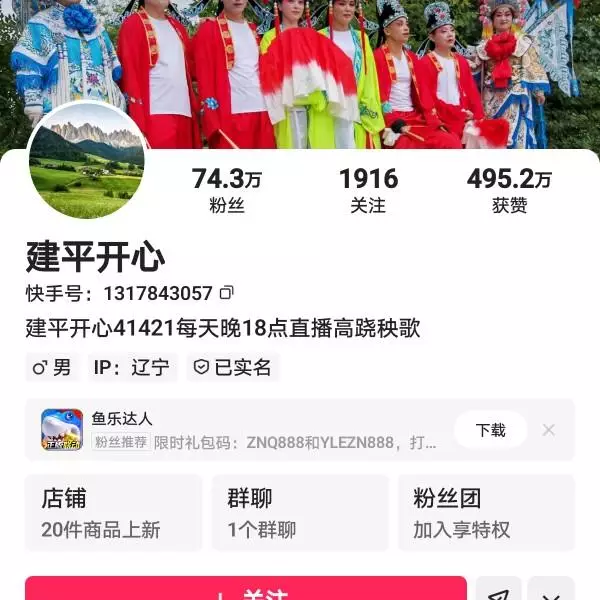The width and height of the screenshot is (600, 600).
Task: Download the 鱼乐达人 game
Action: point(490,430)
